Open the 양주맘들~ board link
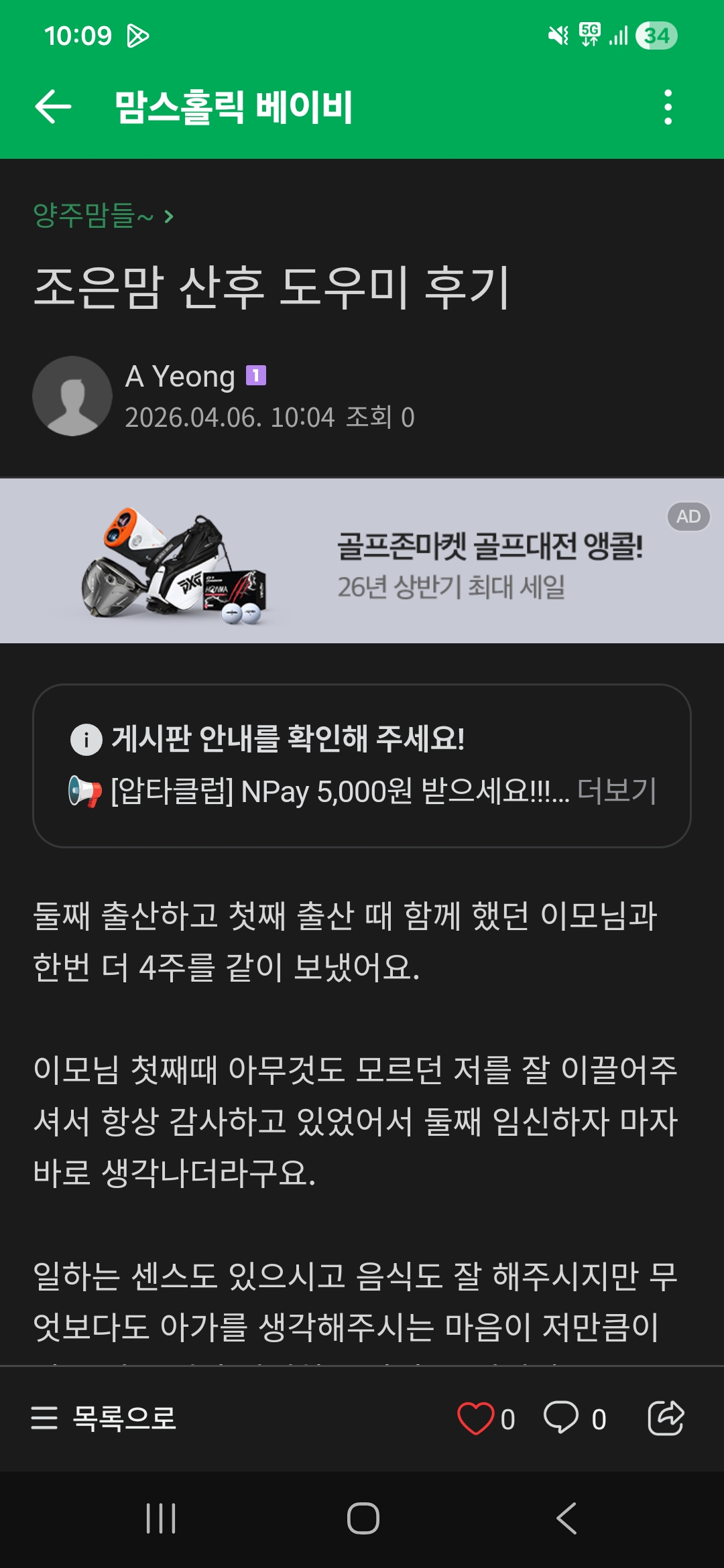This screenshot has height=1568, width=724. pos(103,216)
